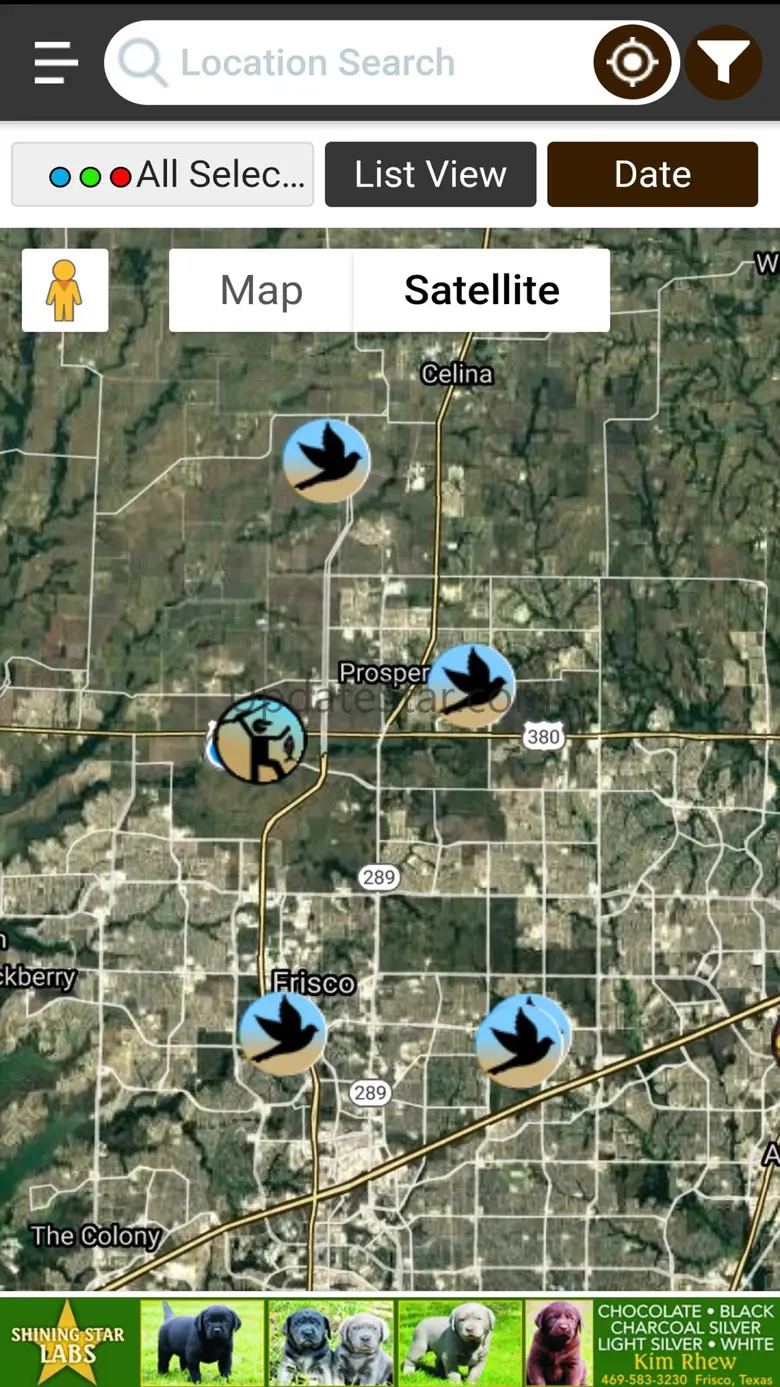Open the bird marker near Celina
Image resolution: width=780 pixels, height=1387 pixels.
point(326,461)
